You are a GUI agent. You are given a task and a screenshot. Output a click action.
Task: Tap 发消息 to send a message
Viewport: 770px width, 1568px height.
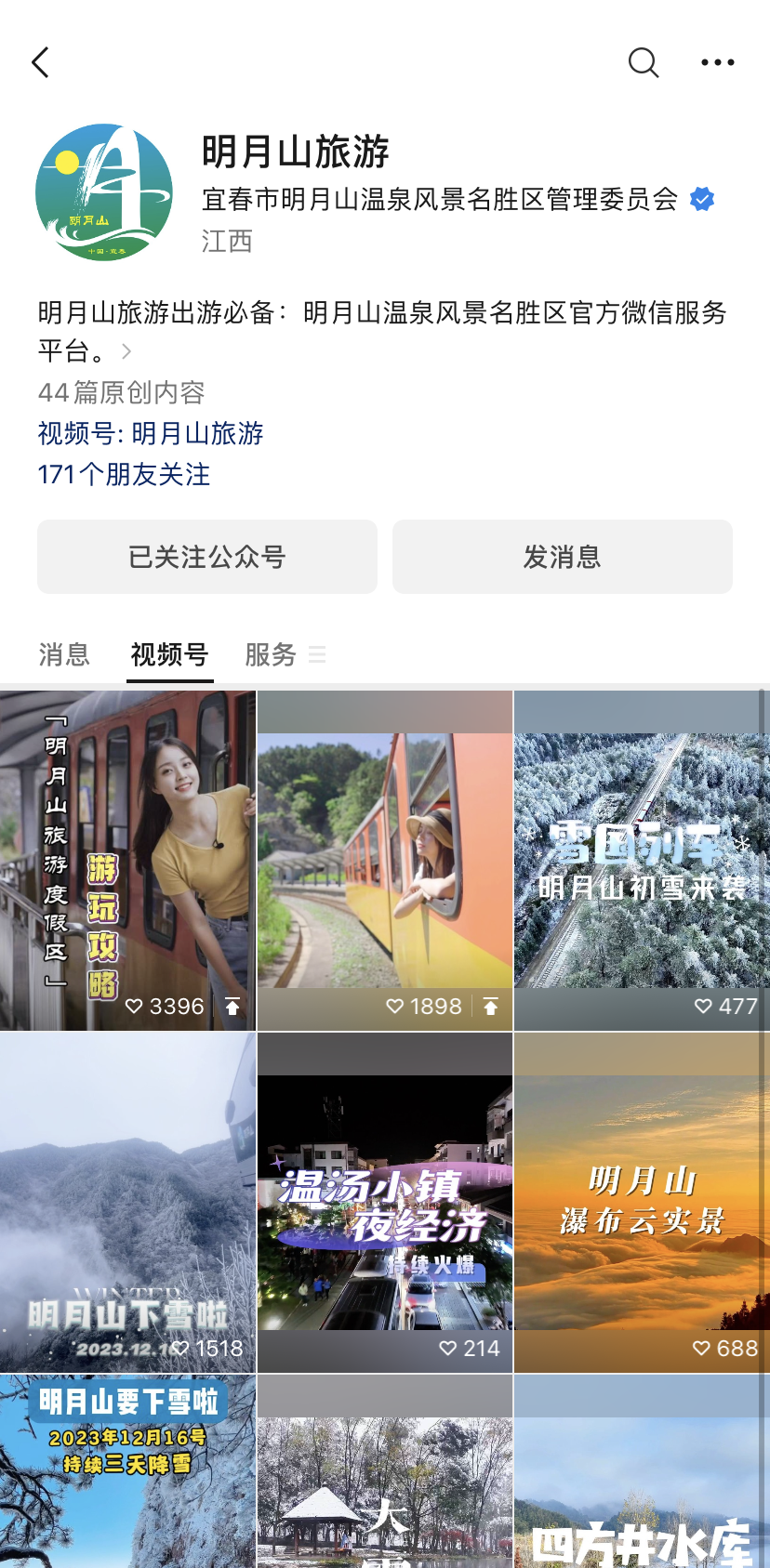pyautogui.click(x=562, y=557)
